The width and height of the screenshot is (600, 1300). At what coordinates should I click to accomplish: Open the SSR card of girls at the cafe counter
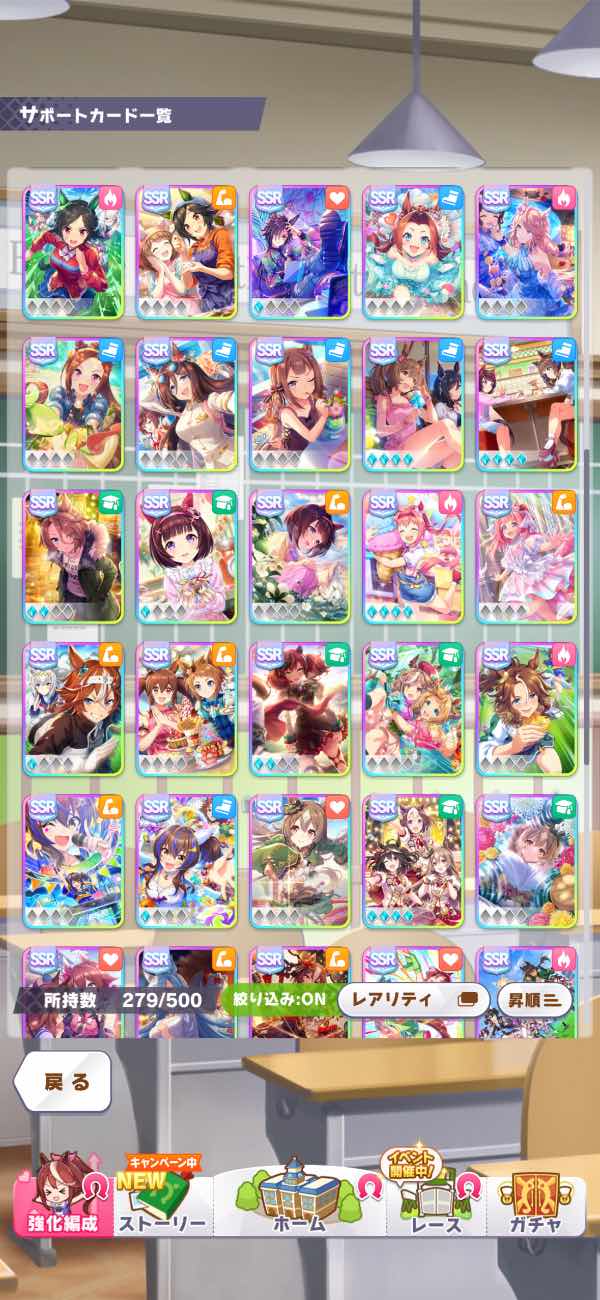pos(526,404)
